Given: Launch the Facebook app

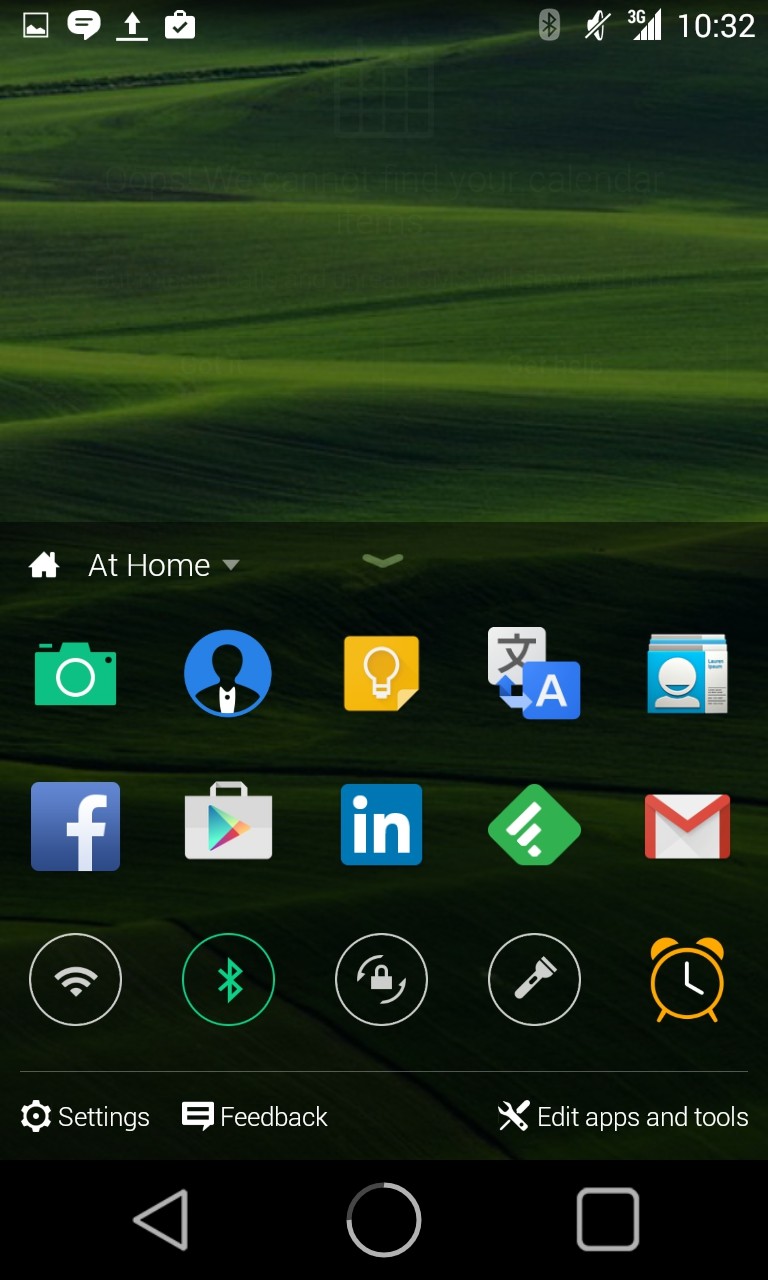Looking at the screenshot, I should (x=76, y=826).
